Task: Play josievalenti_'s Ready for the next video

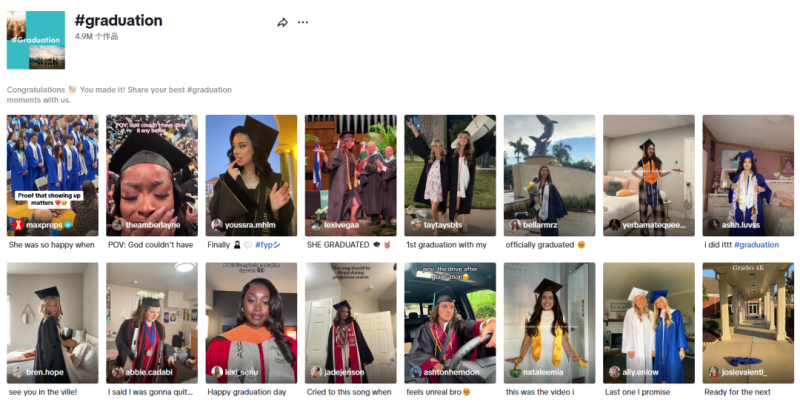Action: coord(747,320)
